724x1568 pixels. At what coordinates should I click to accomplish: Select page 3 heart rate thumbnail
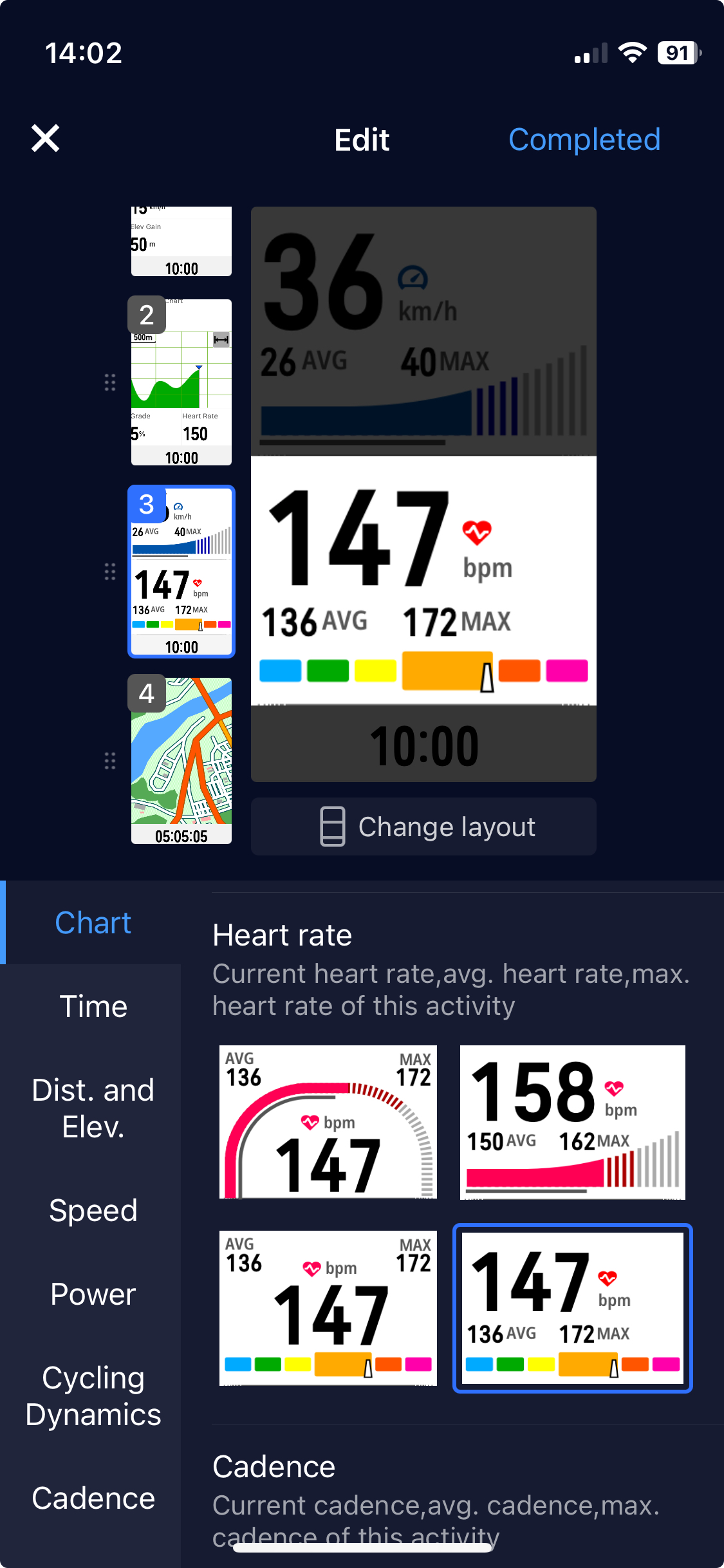coord(181,572)
